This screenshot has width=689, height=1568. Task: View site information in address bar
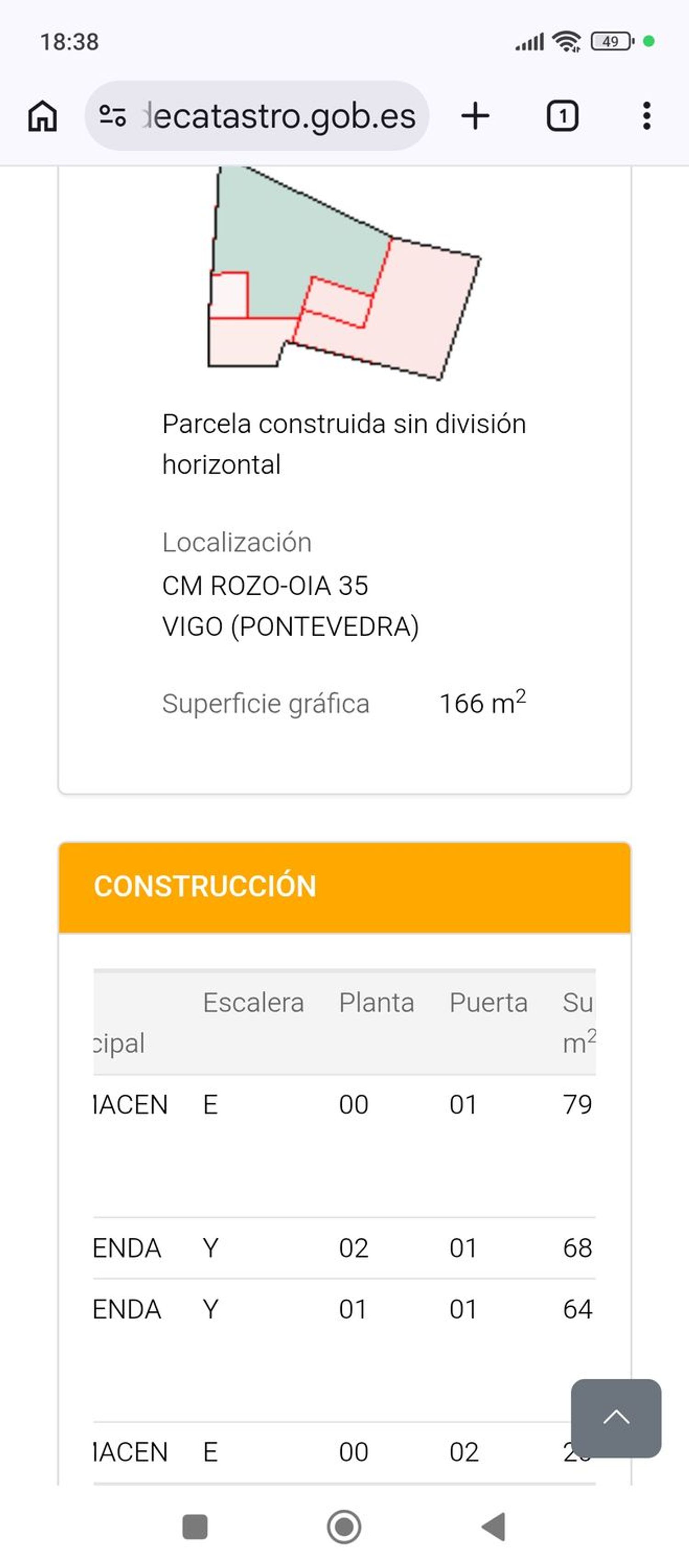coord(113,116)
